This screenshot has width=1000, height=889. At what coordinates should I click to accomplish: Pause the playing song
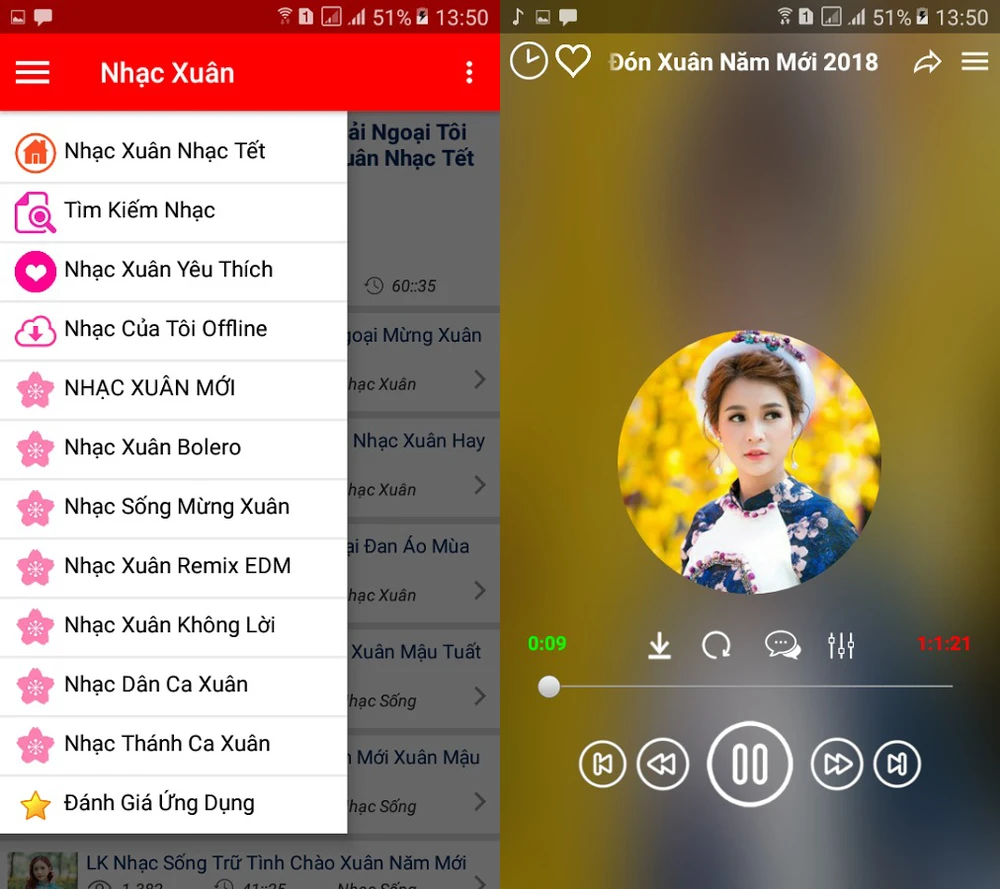[749, 764]
